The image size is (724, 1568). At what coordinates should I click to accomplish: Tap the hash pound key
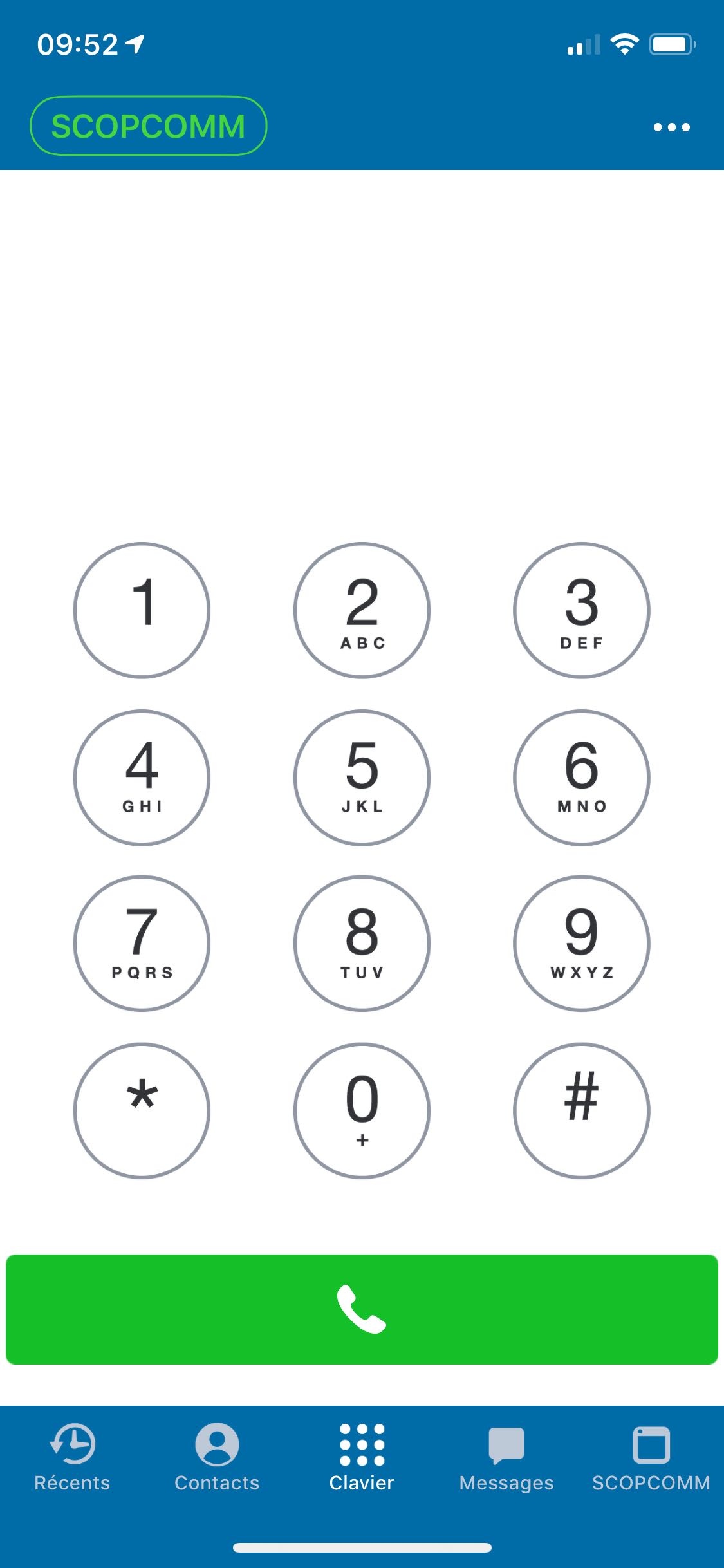(x=582, y=1111)
